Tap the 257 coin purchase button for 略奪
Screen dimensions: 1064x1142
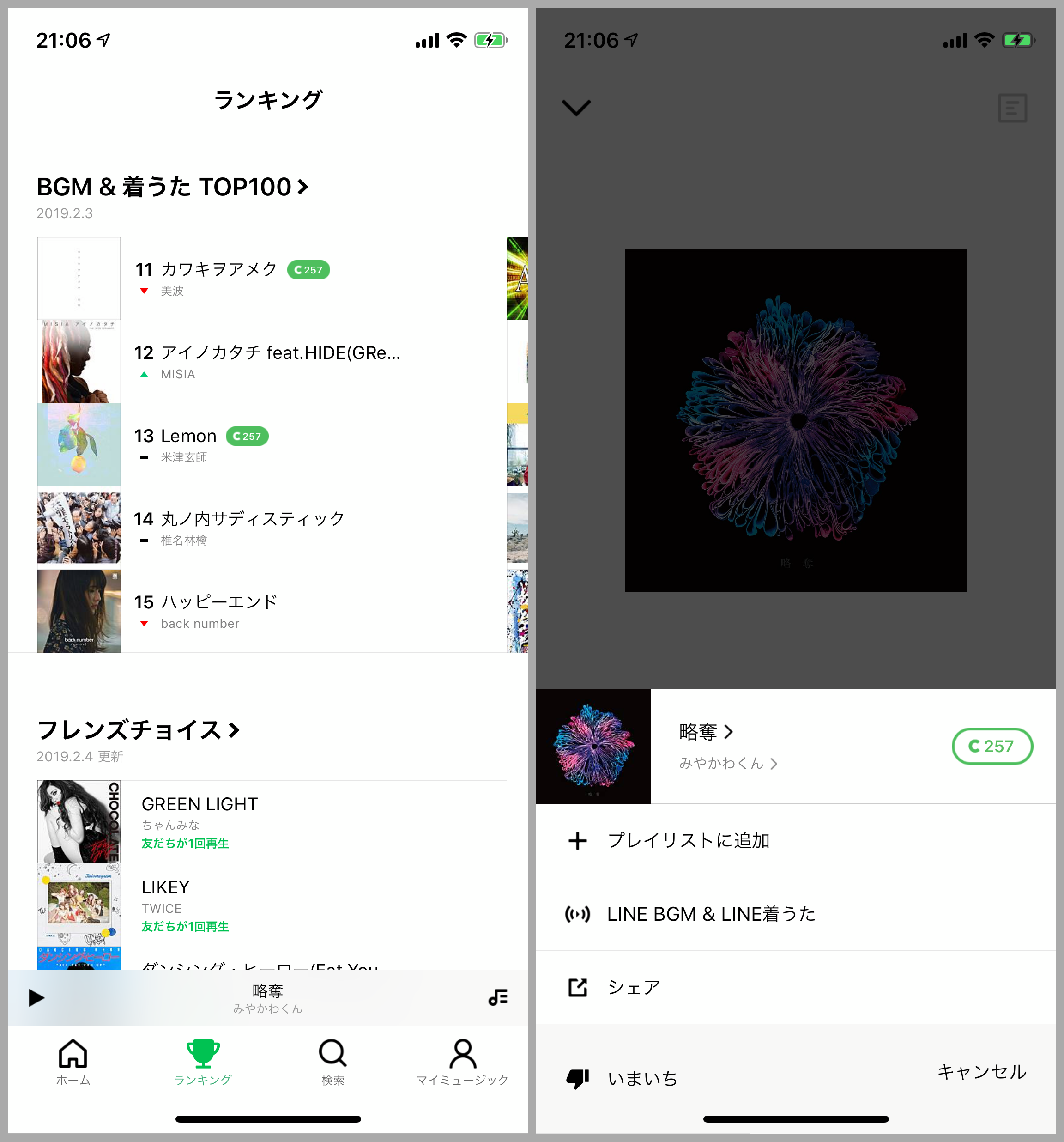pos(991,746)
